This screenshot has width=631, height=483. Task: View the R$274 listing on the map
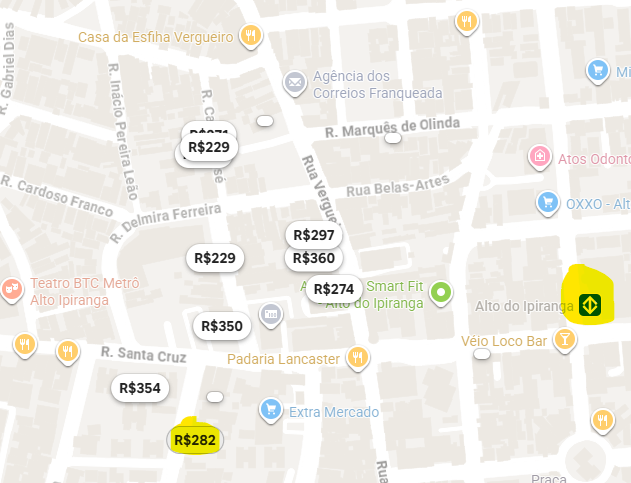pos(334,290)
